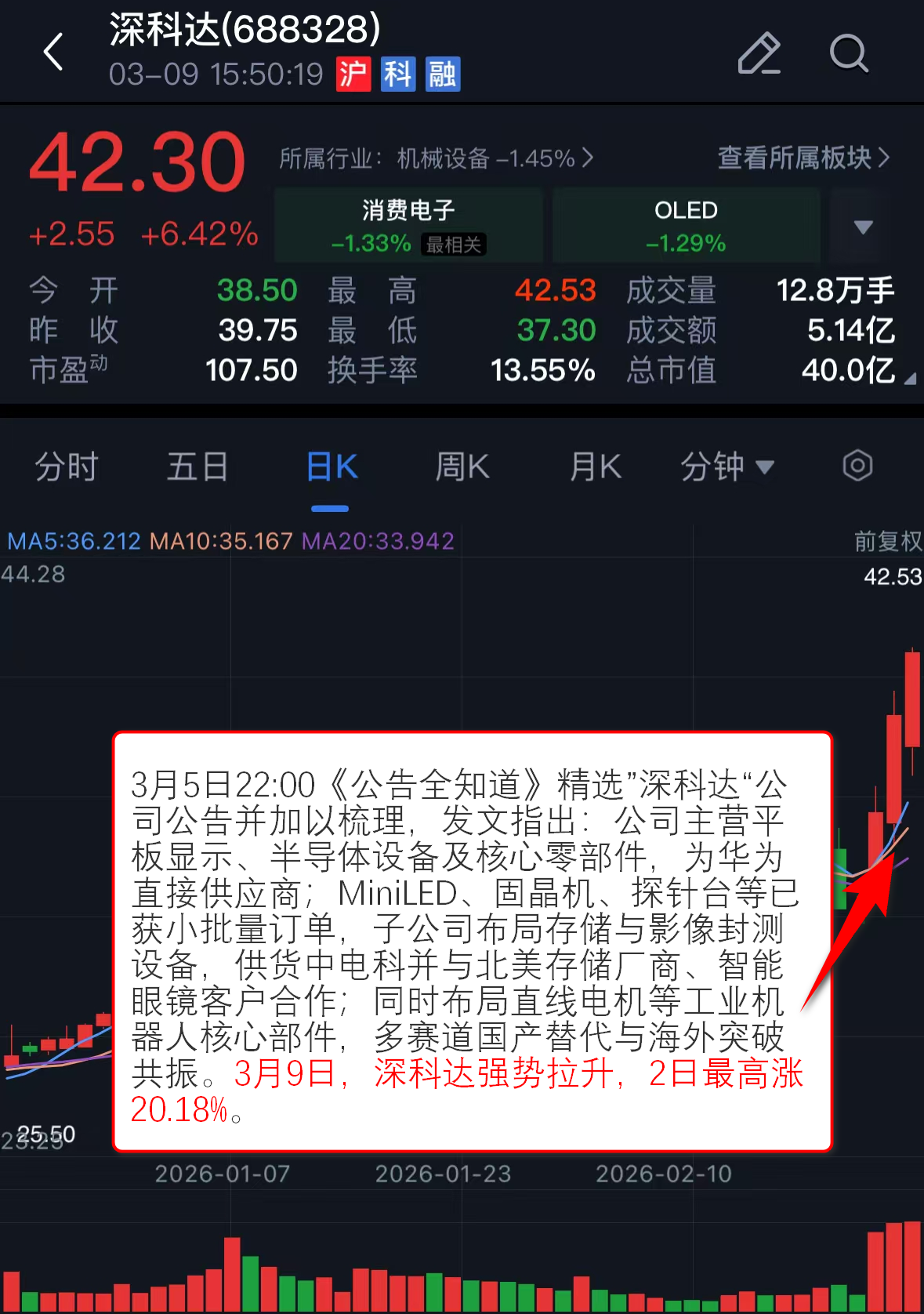The image size is (924, 1314).
Task: Expand the related sectors dropdown arrow
Action: pos(863,227)
